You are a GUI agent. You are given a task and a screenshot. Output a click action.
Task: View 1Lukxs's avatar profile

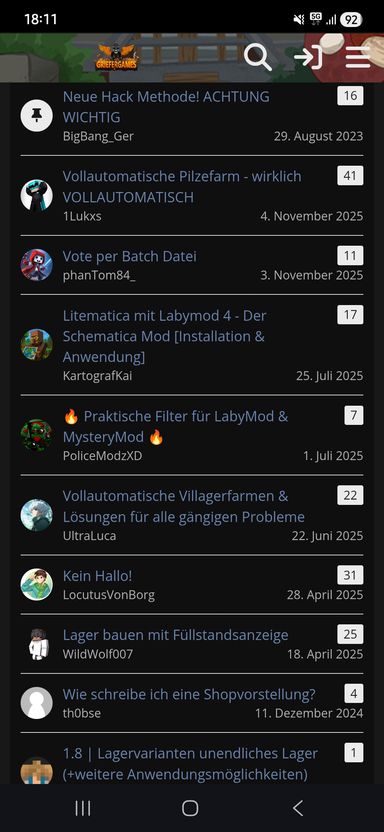[x=37, y=196]
